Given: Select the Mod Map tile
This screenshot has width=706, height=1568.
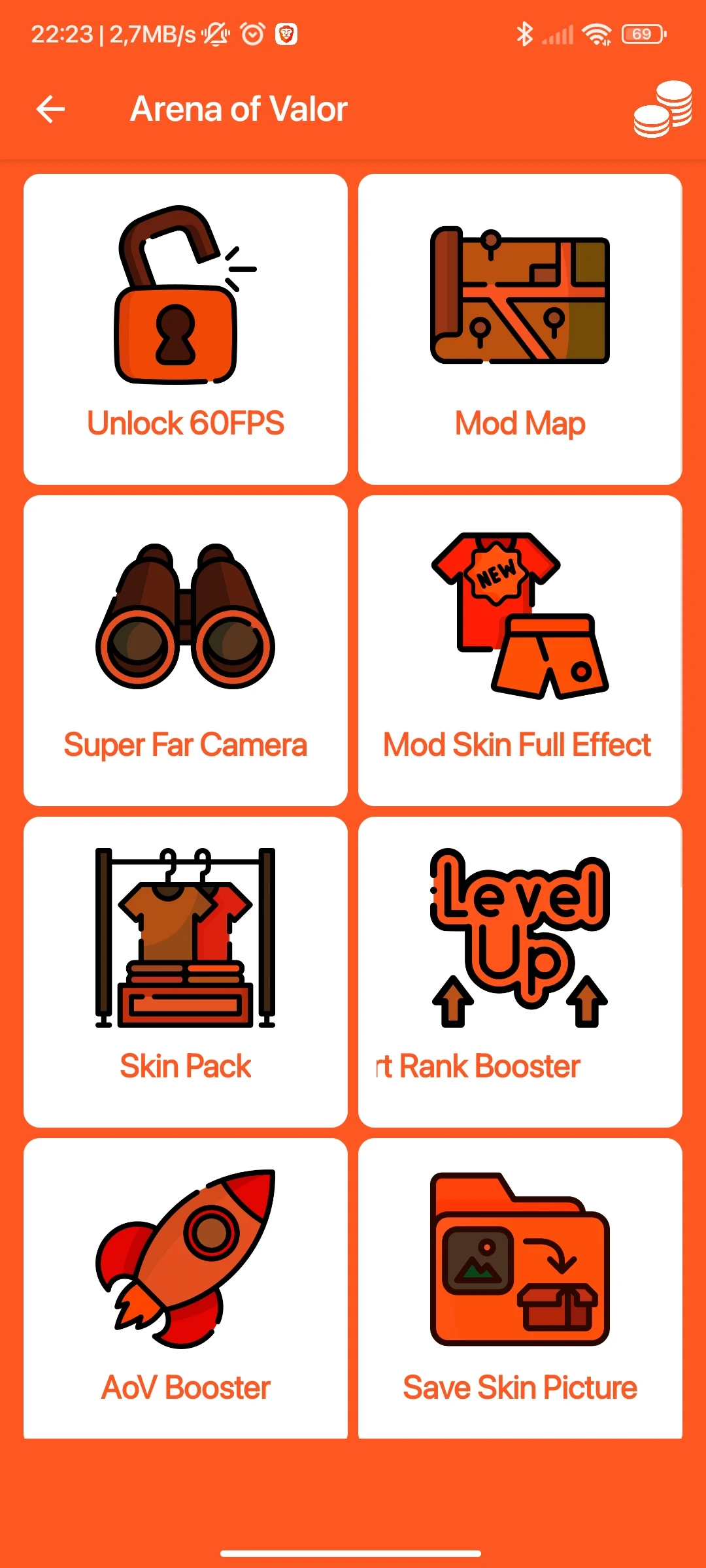Looking at the screenshot, I should coord(520,329).
